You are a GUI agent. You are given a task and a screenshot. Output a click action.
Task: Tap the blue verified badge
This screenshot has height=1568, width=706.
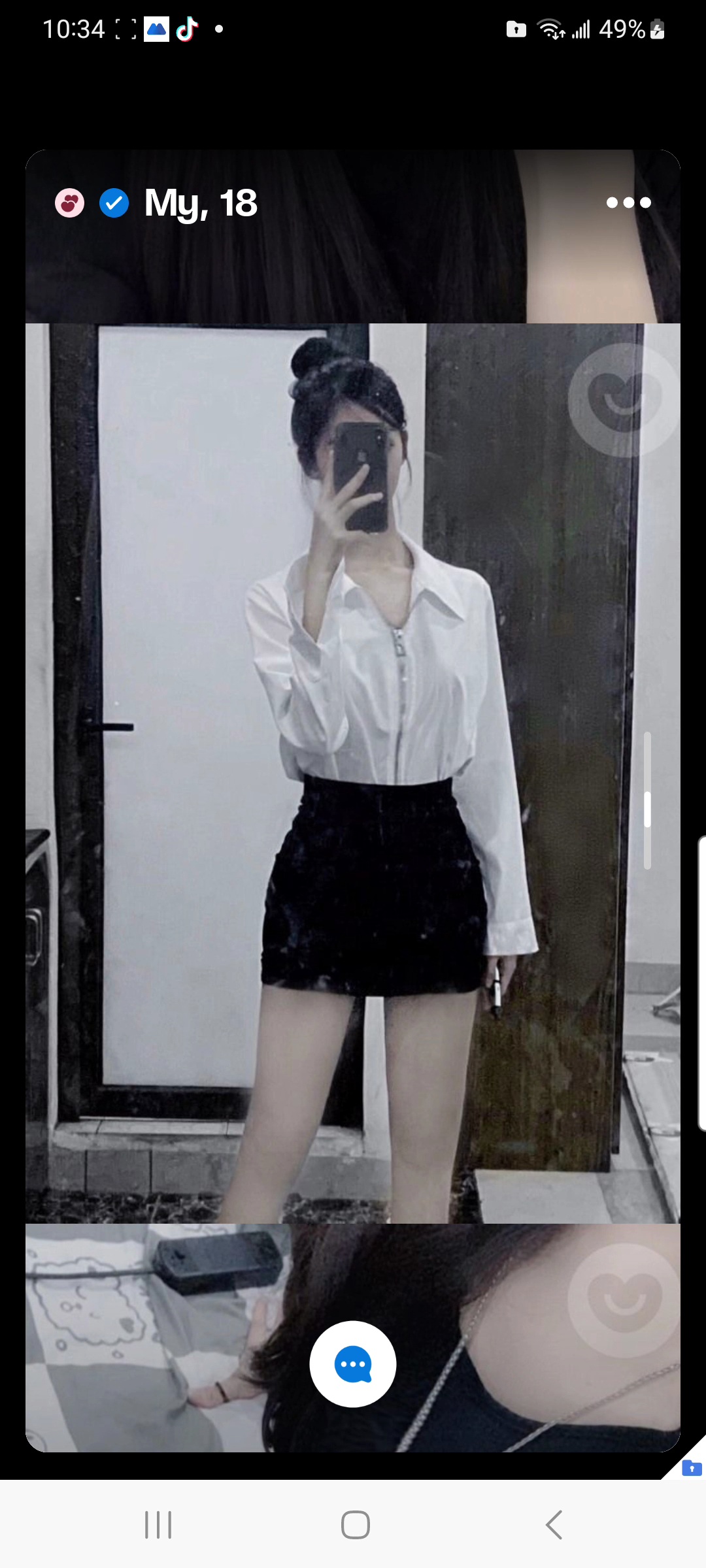click(114, 203)
